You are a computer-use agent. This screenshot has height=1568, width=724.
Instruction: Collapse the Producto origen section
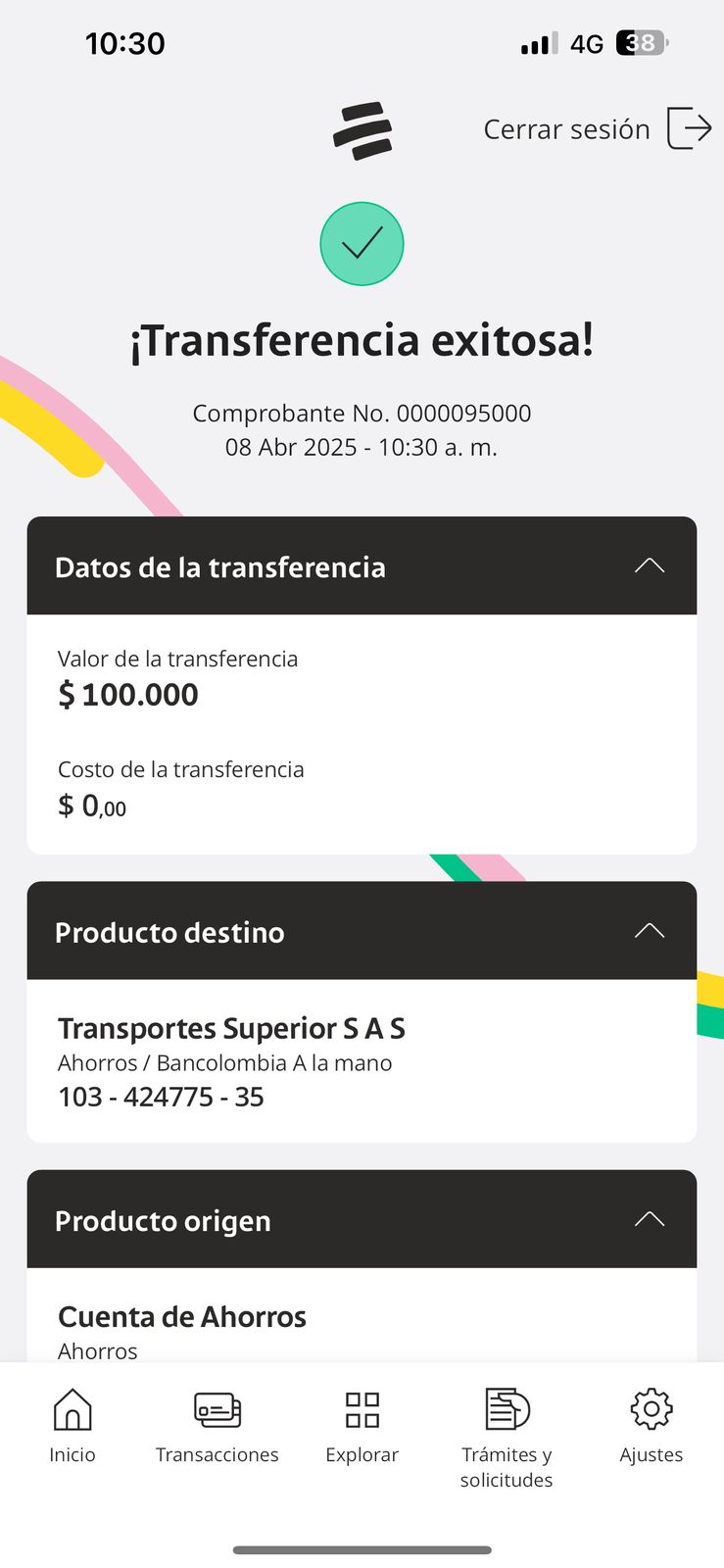pos(649,1219)
